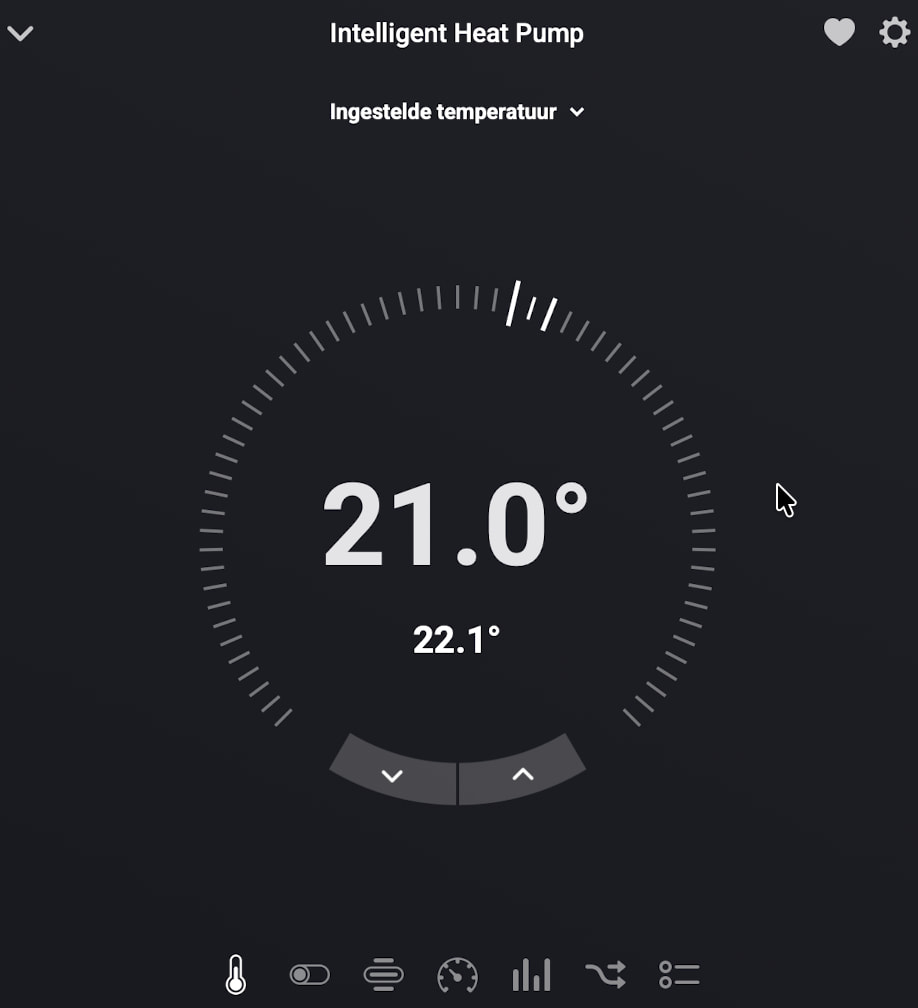The image size is (918, 1008).
Task: Mark Intelligent Heat Pump as favorite
Action: (839, 33)
